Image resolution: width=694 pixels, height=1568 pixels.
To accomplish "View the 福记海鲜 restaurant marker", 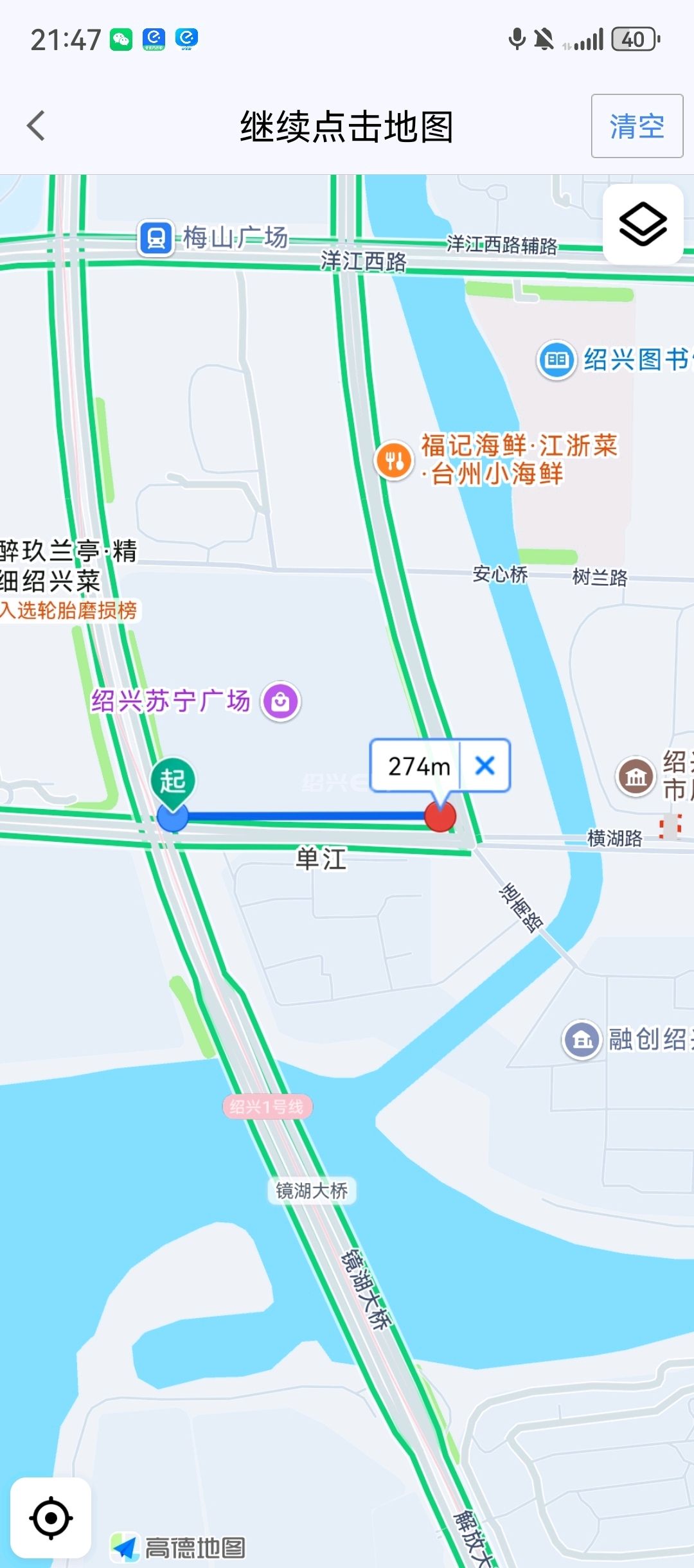I will 394,460.
